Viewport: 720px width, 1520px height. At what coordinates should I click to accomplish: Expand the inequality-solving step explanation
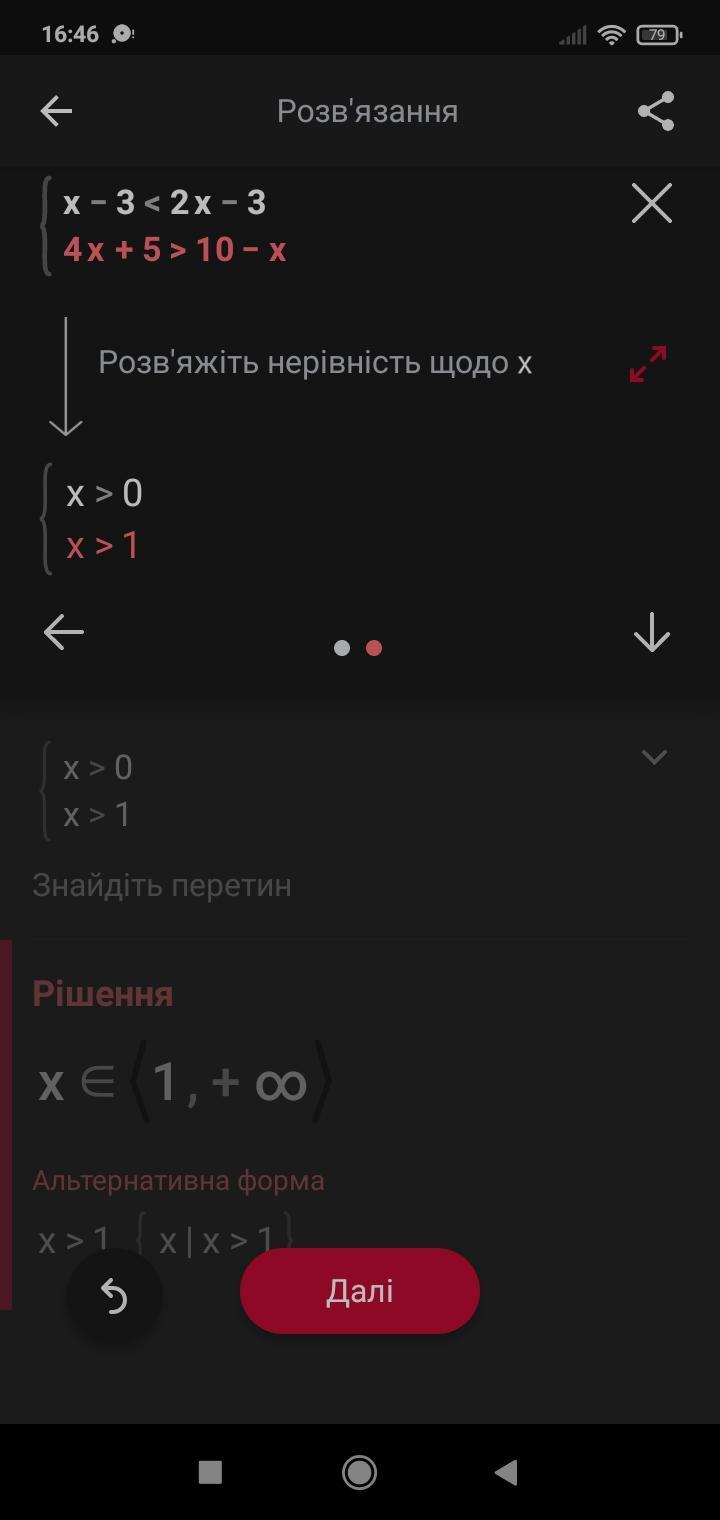648,363
